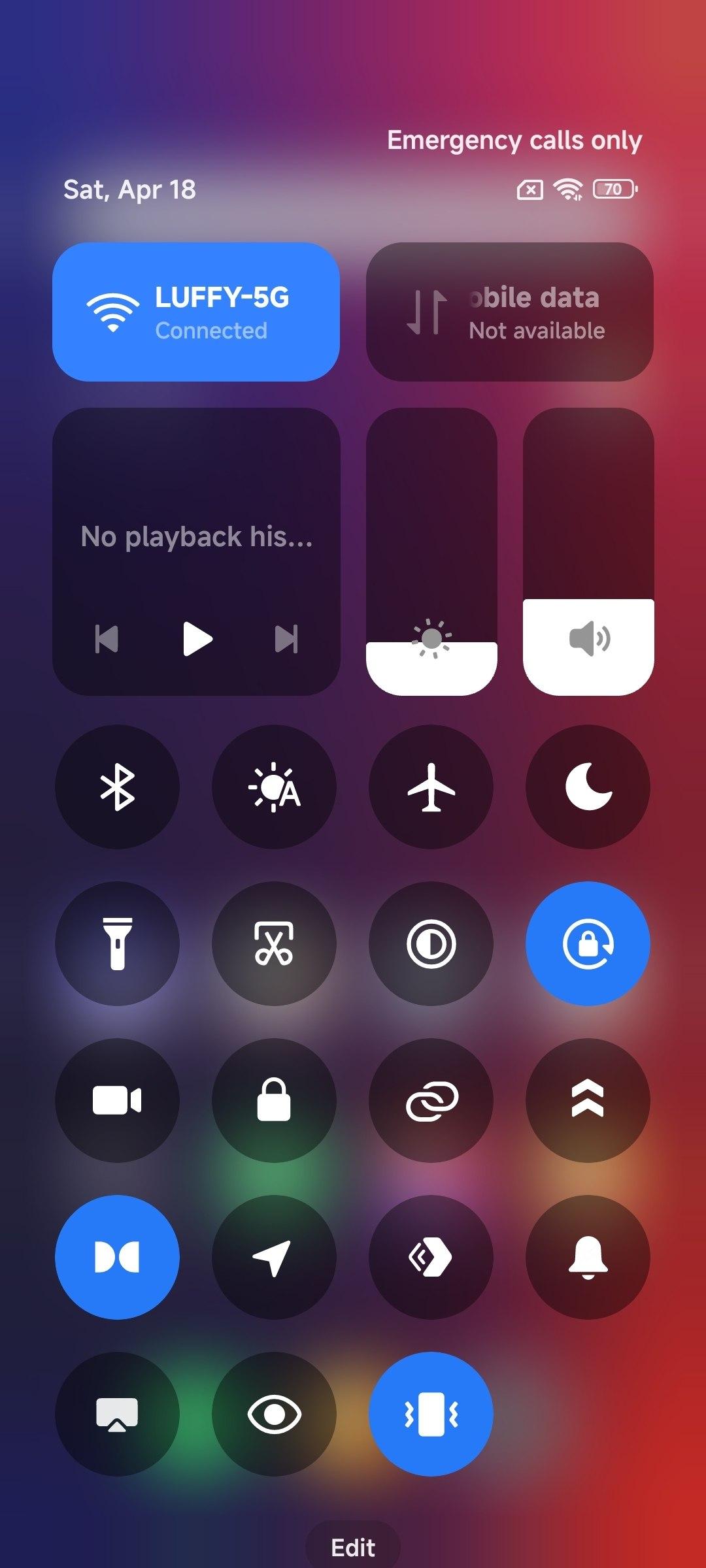Turn on airplane mode

431,787
